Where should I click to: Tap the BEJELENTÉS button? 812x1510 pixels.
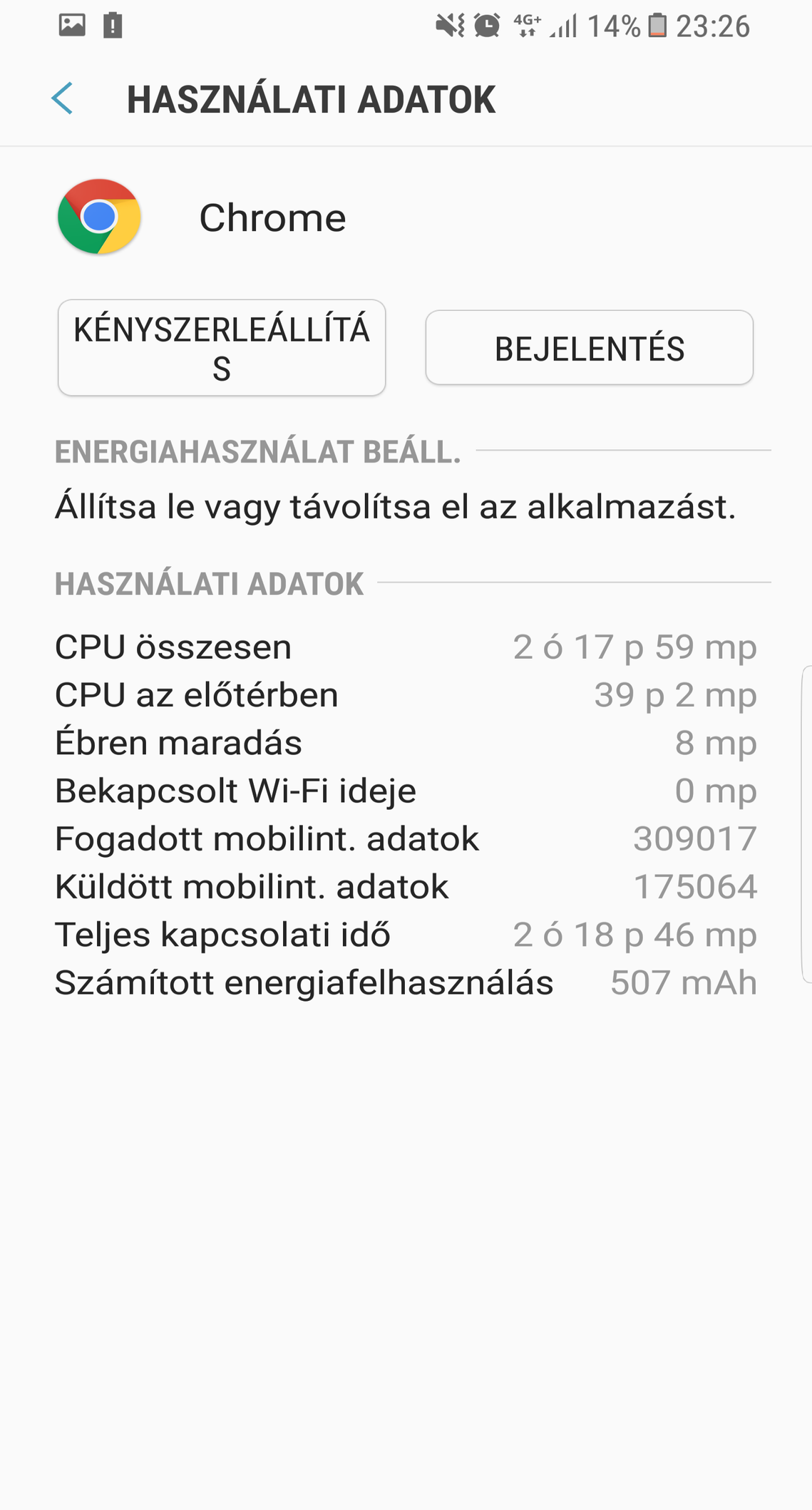pos(590,348)
